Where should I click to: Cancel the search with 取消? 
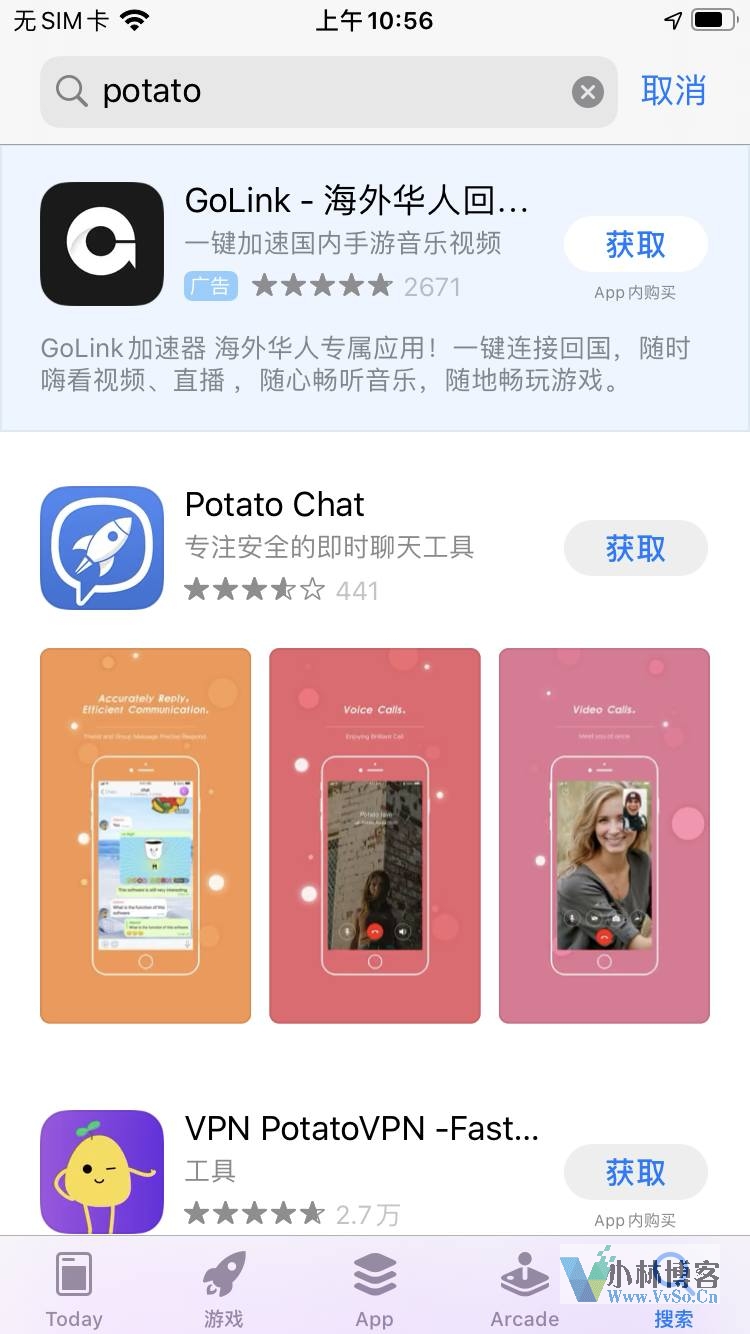[673, 91]
